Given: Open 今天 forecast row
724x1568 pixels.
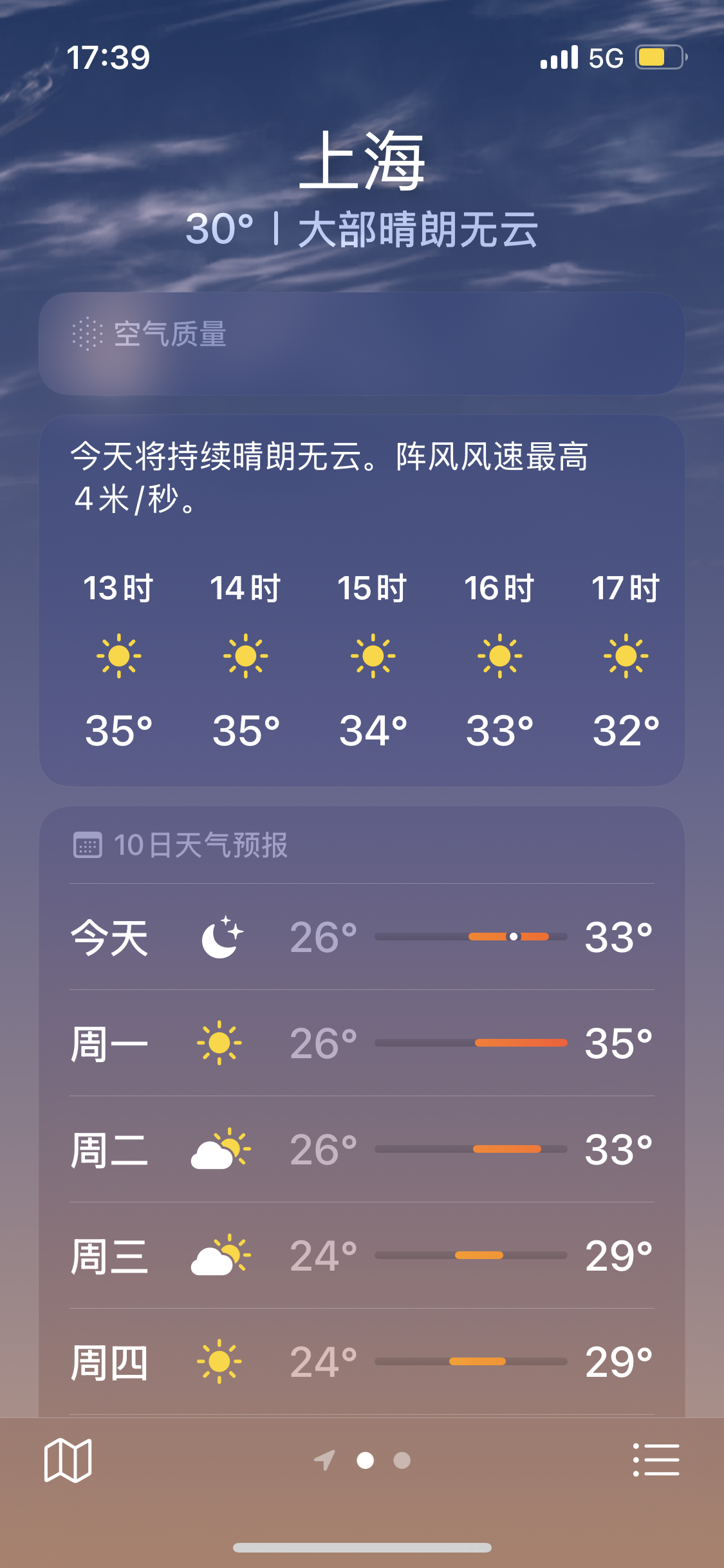Looking at the screenshot, I should click(x=362, y=937).
